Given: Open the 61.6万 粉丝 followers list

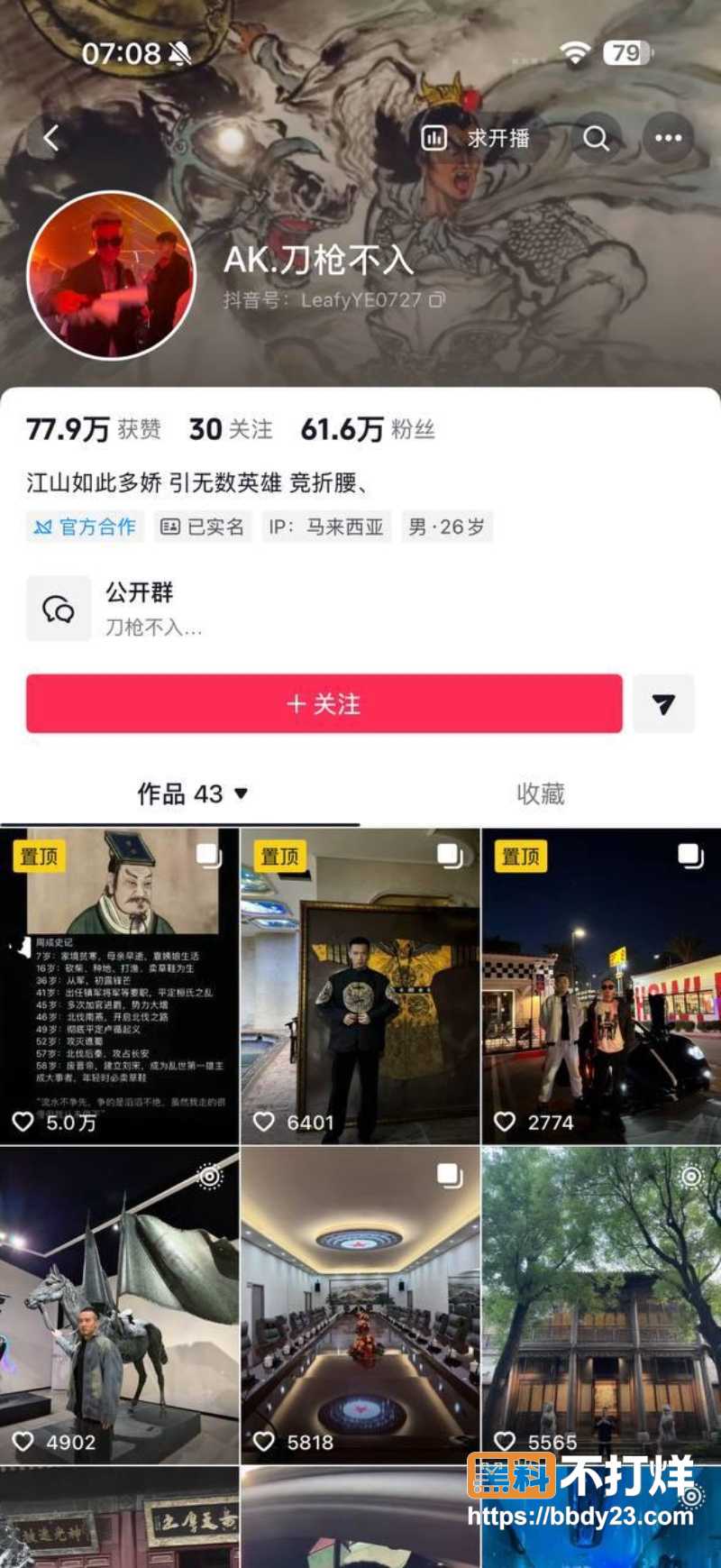Looking at the screenshot, I should point(368,429).
